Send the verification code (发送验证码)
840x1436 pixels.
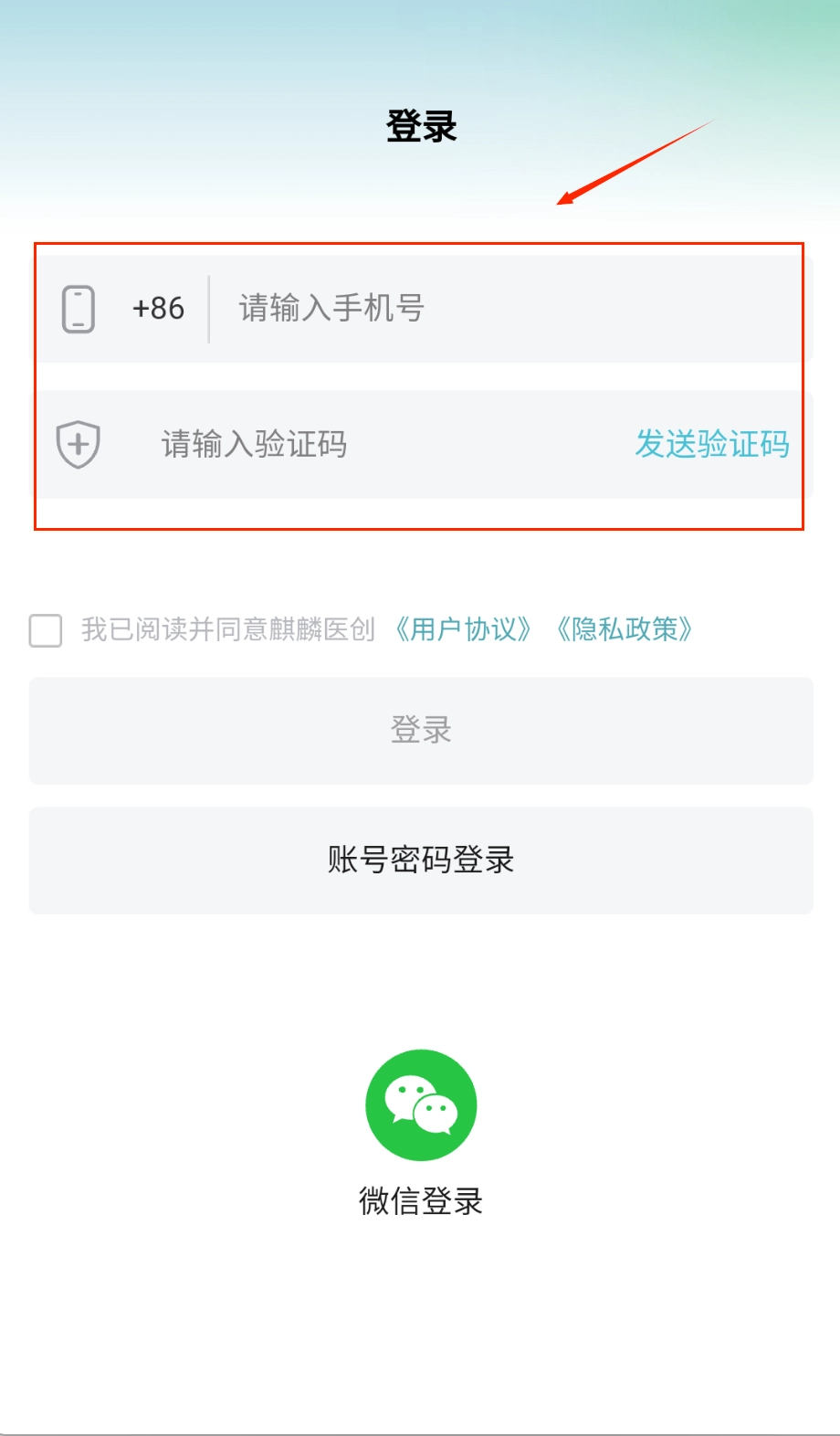712,445
